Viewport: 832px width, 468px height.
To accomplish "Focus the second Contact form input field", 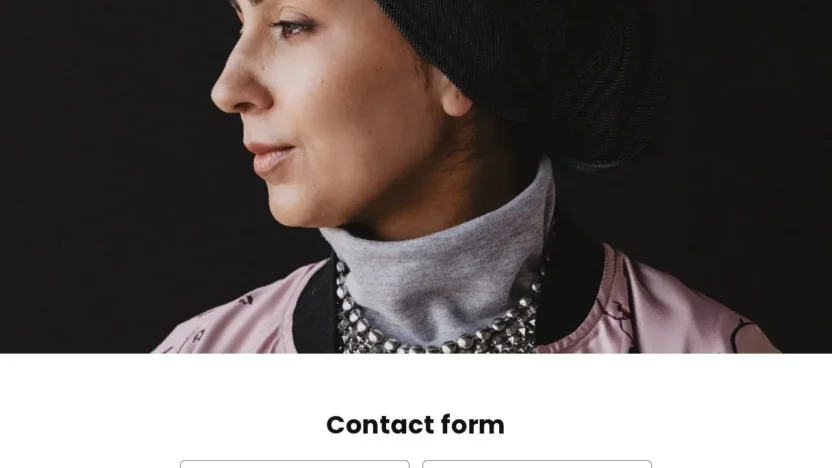I will pos(537,464).
